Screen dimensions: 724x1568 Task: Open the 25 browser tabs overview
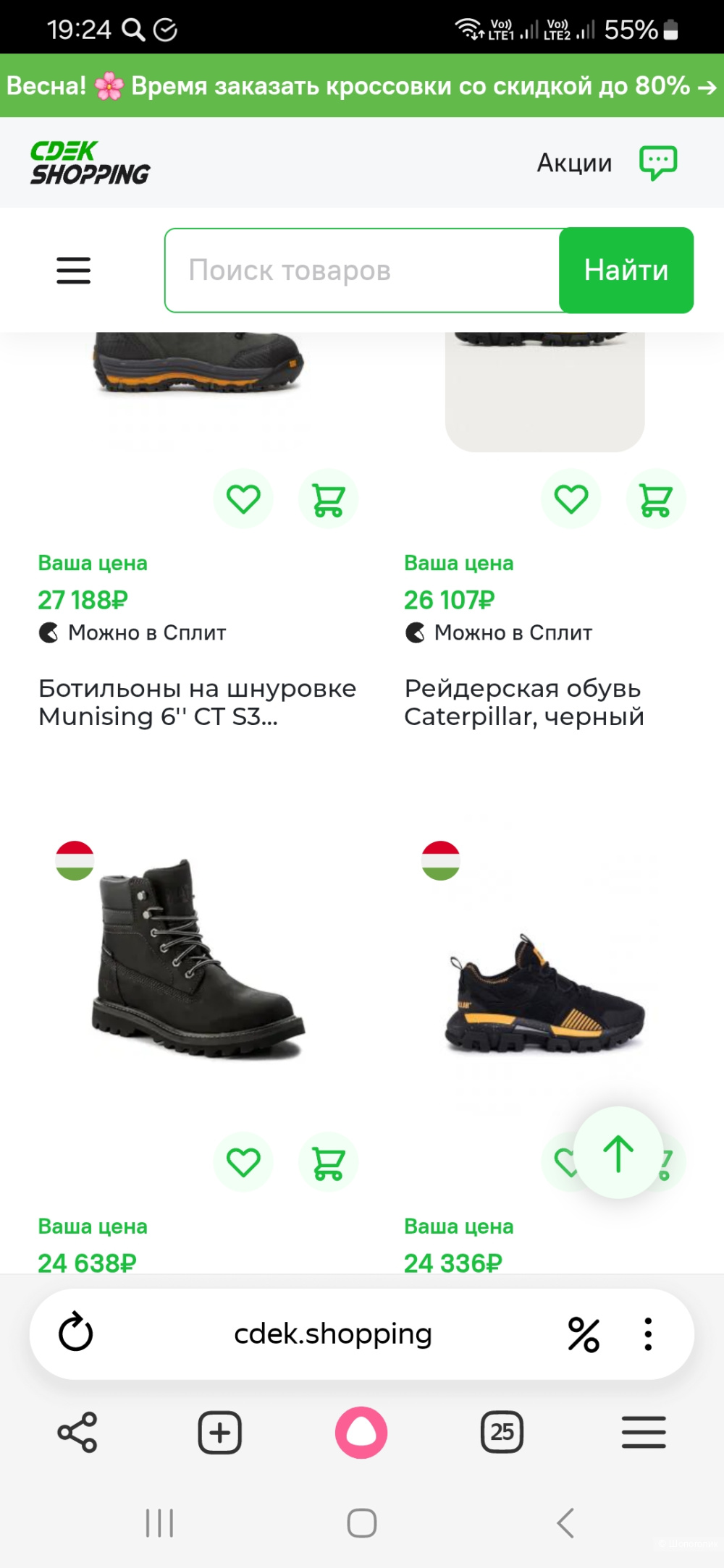click(502, 1432)
